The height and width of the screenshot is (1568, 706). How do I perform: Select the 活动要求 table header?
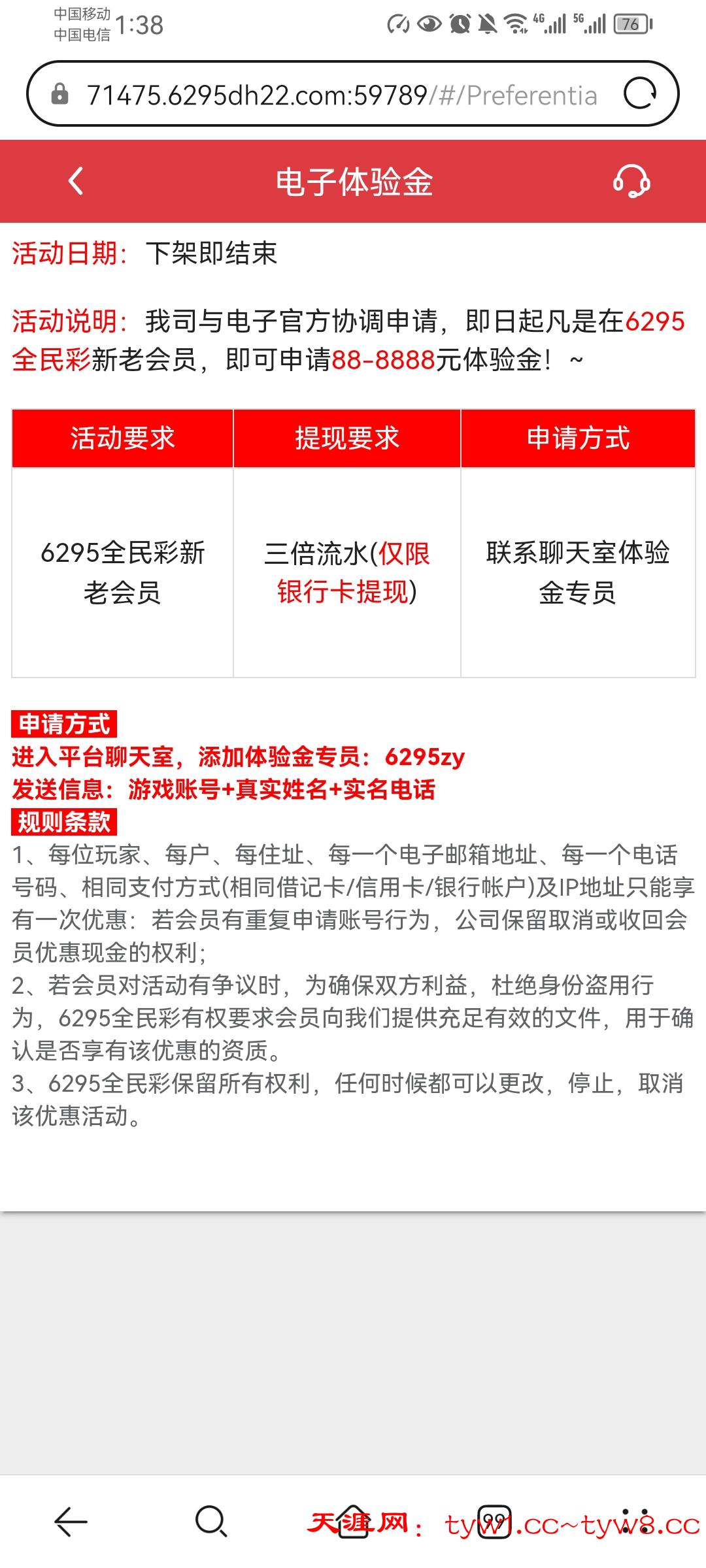click(122, 438)
